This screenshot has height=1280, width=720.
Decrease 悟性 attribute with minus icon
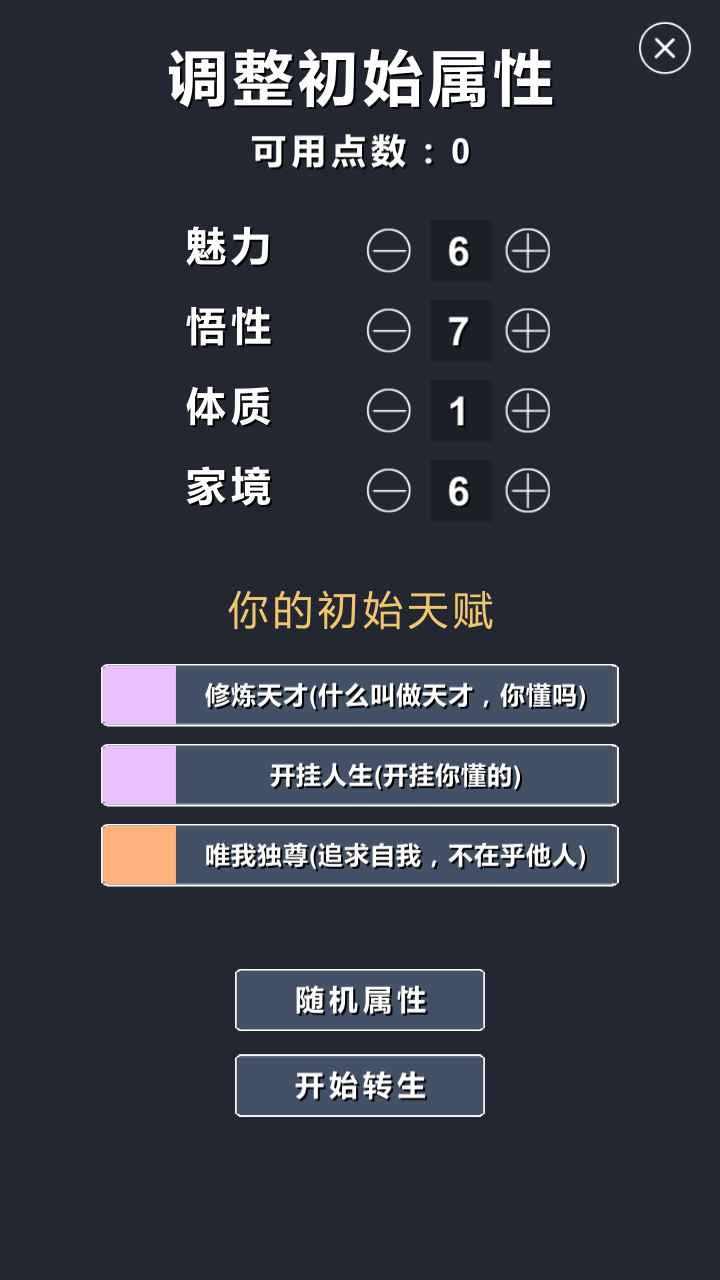pyautogui.click(x=389, y=331)
